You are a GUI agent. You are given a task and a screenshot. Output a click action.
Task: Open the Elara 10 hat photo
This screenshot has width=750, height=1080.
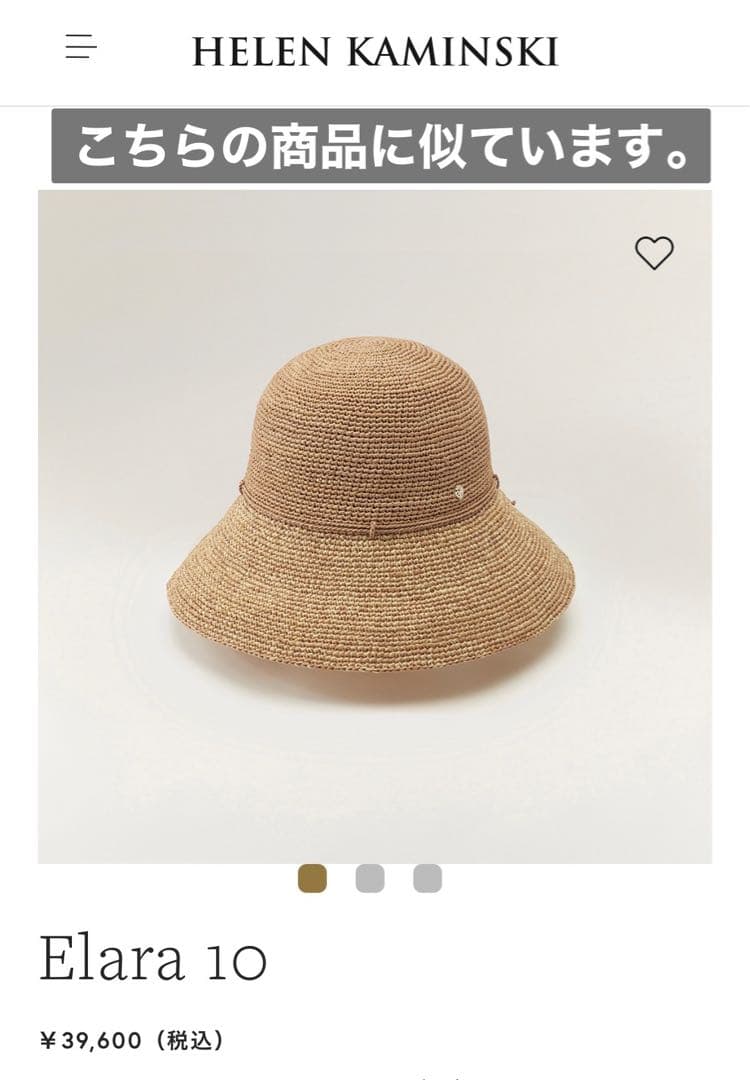[x=375, y=525]
